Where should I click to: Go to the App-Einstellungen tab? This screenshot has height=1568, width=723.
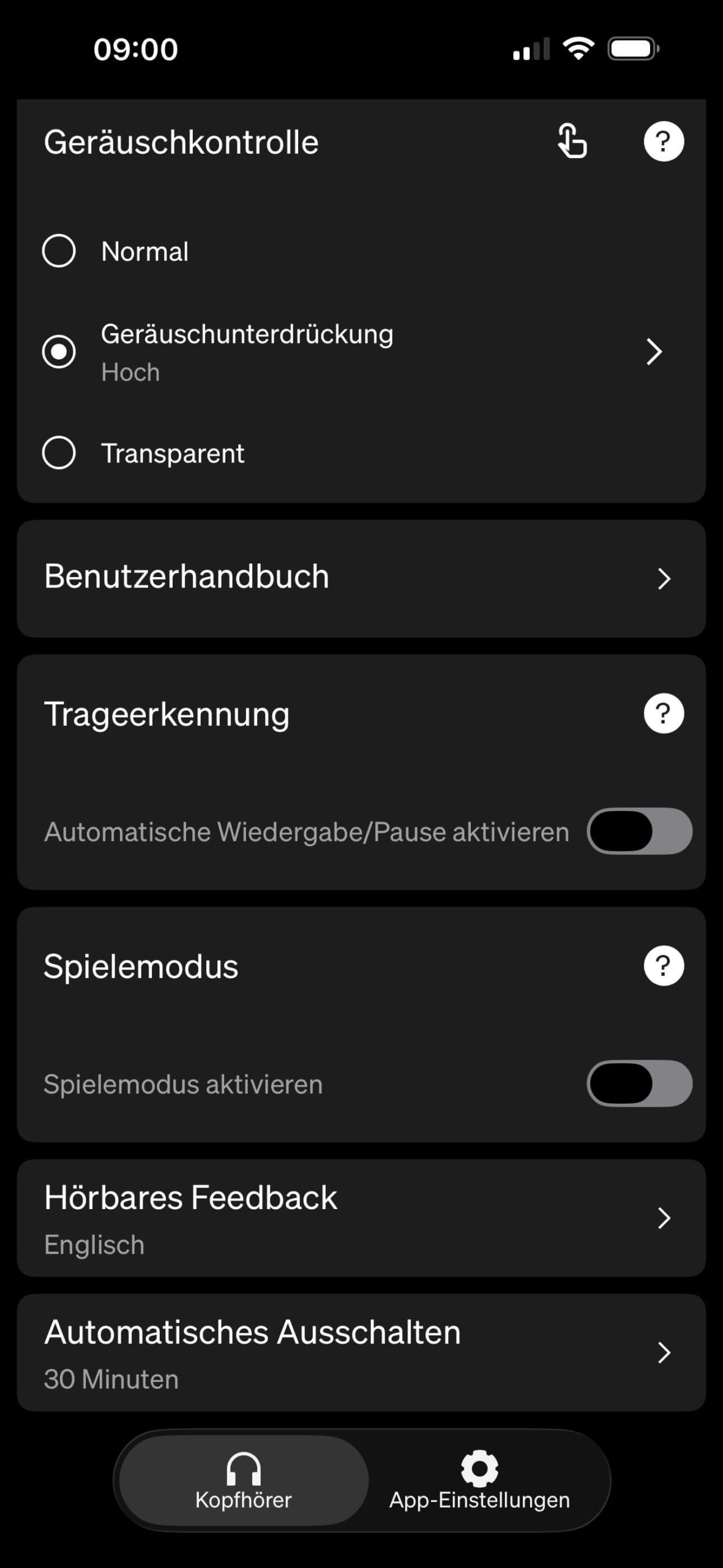tap(479, 1481)
